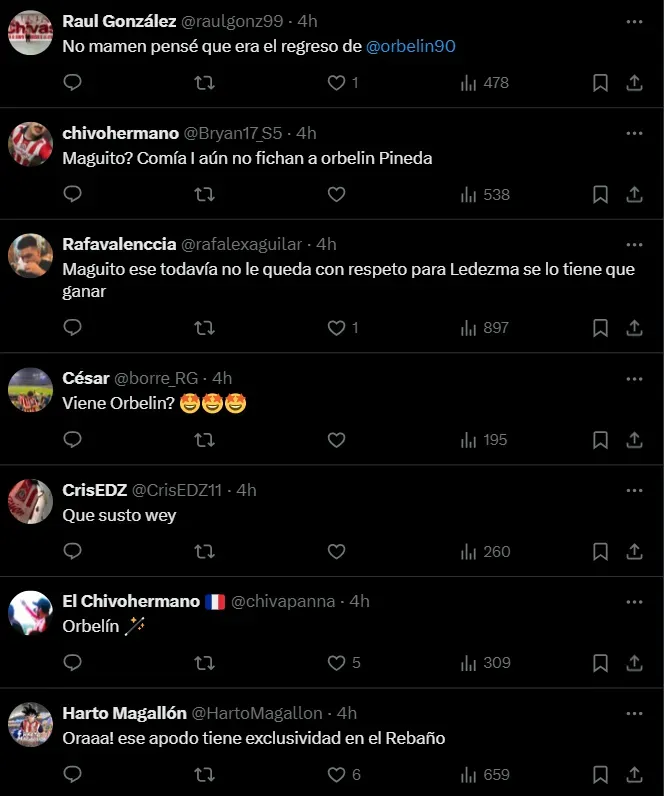View analytics for Rafavalenccia's tweet
The height and width of the screenshot is (796, 664).
(x=484, y=327)
